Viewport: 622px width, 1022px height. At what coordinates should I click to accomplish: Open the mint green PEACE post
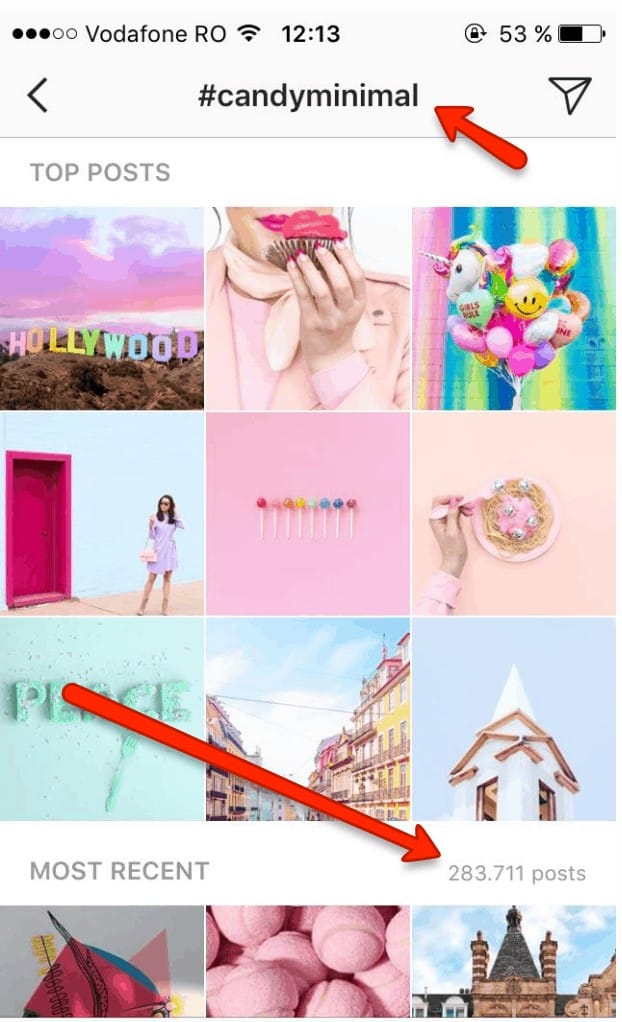tap(102, 720)
